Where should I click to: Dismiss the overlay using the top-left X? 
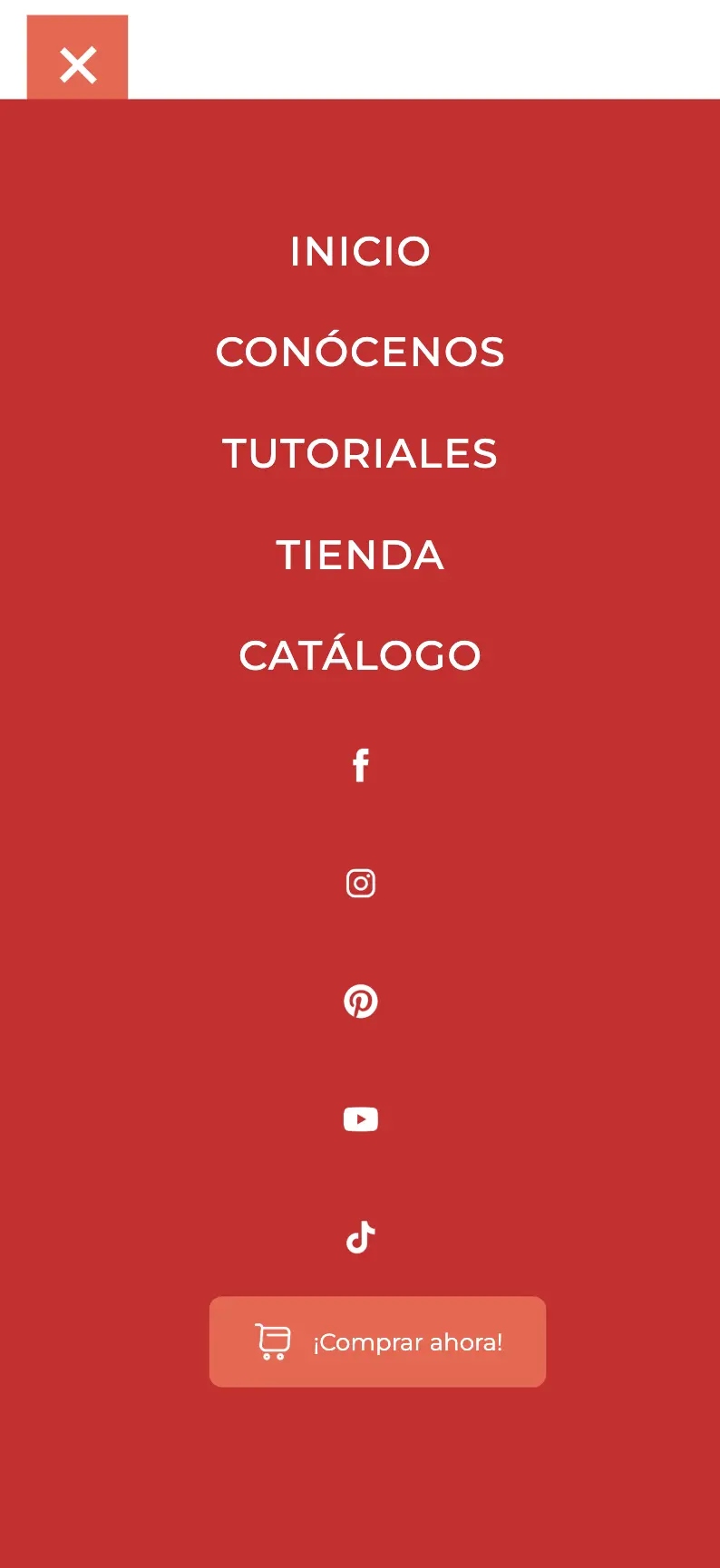[77, 63]
